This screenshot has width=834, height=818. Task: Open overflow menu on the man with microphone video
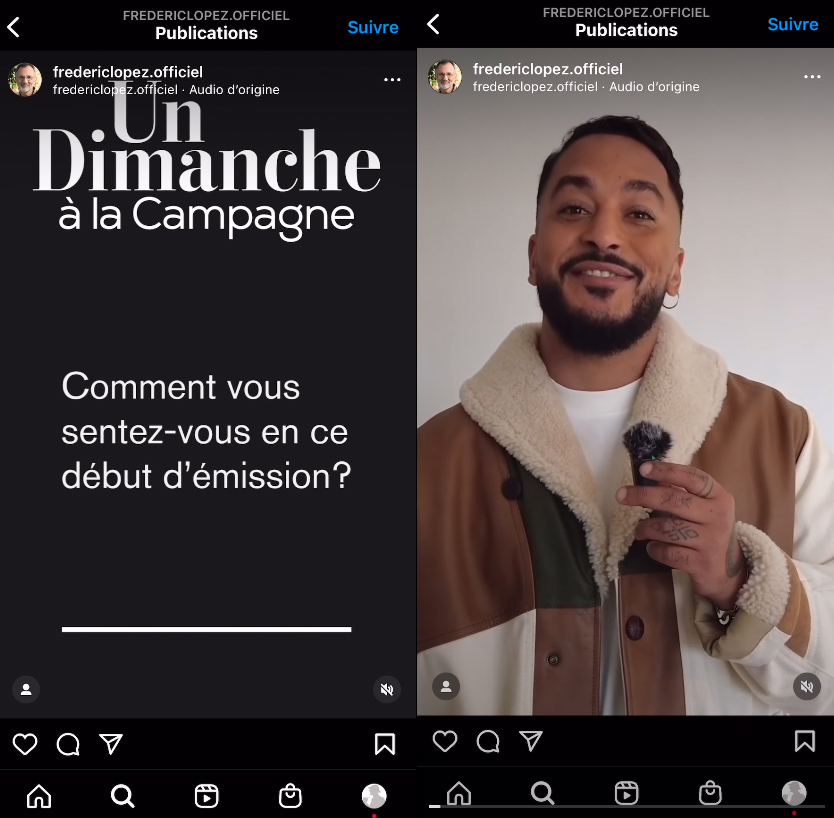[812, 76]
